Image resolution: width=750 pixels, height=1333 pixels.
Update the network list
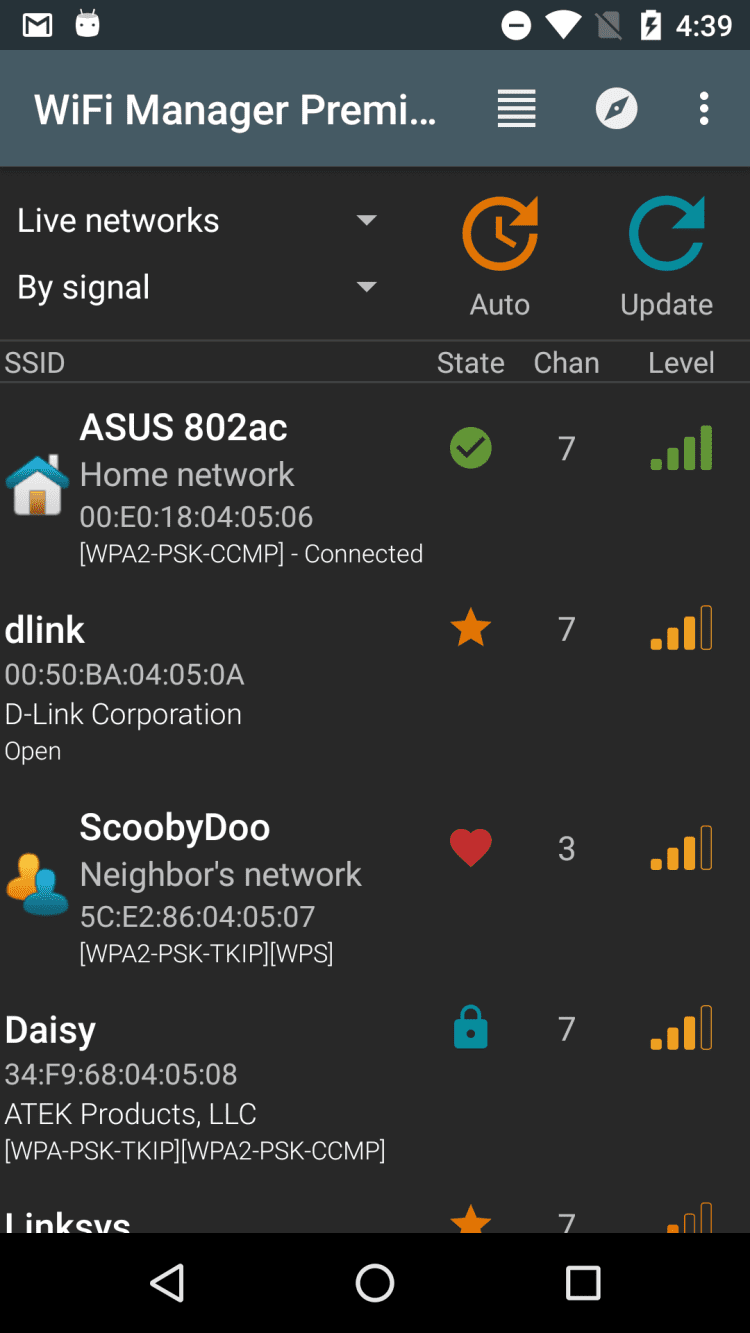pos(666,257)
